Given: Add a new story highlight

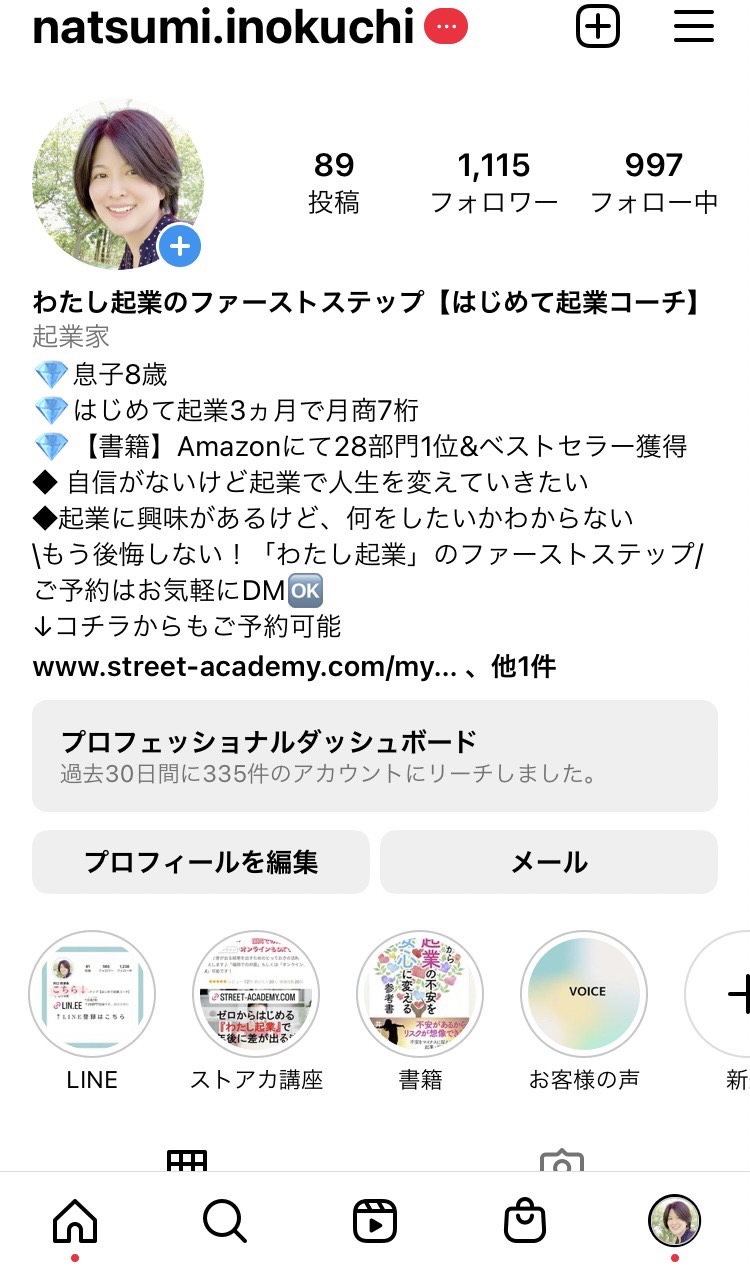Looking at the screenshot, I should pyautogui.click(x=720, y=994).
